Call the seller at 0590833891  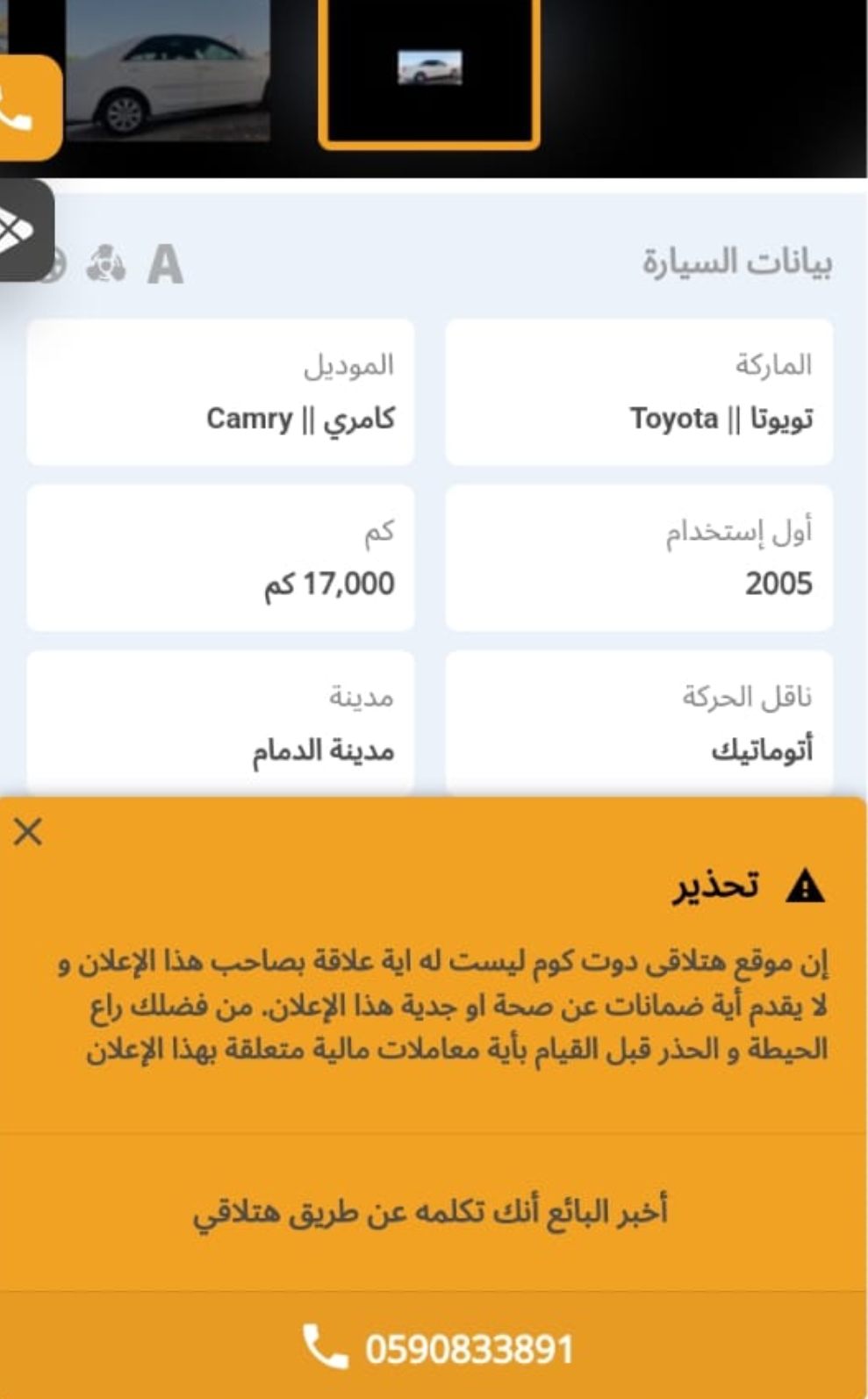click(434, 1347)
